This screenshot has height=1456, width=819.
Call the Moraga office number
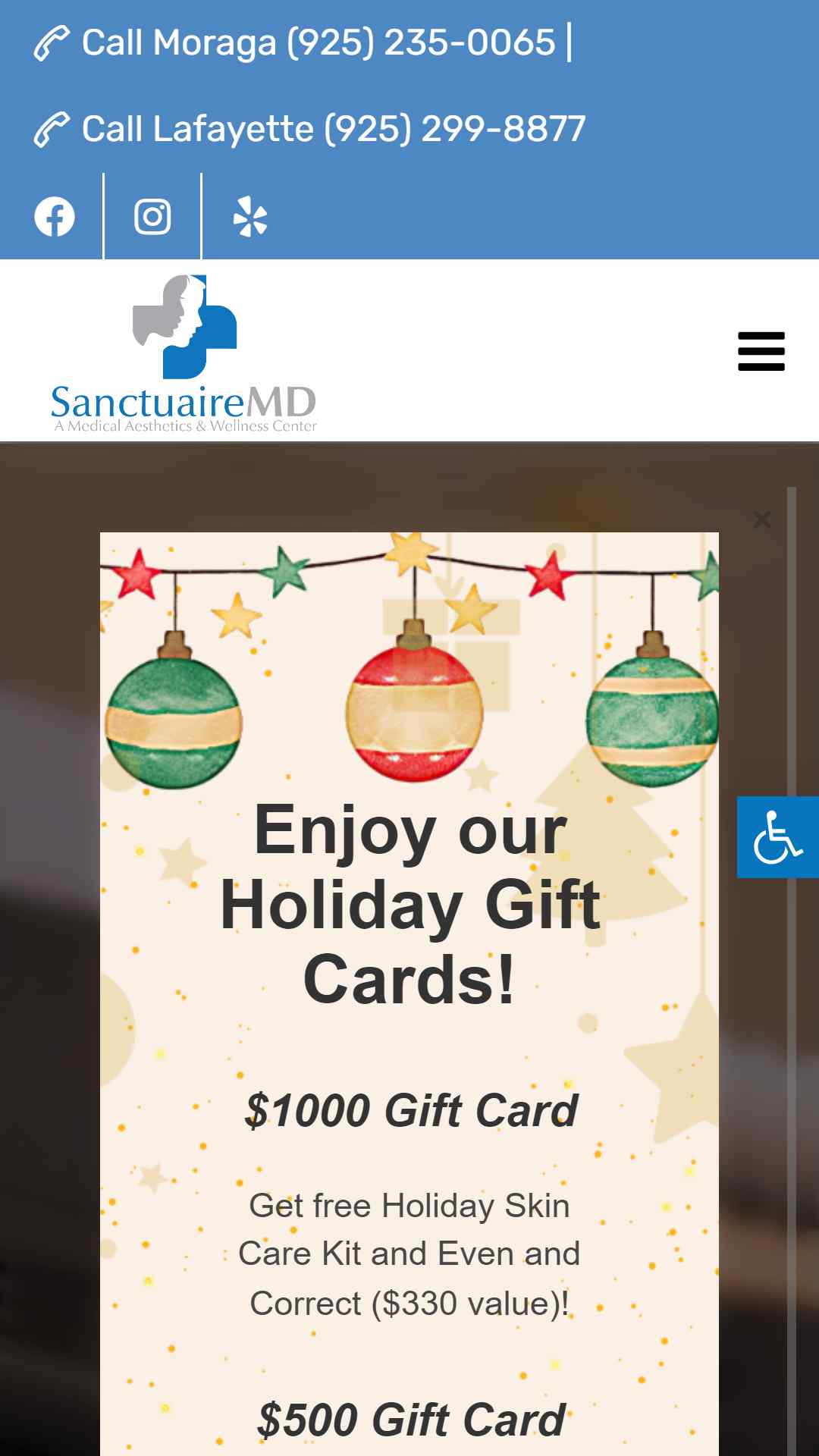(294, 42)
